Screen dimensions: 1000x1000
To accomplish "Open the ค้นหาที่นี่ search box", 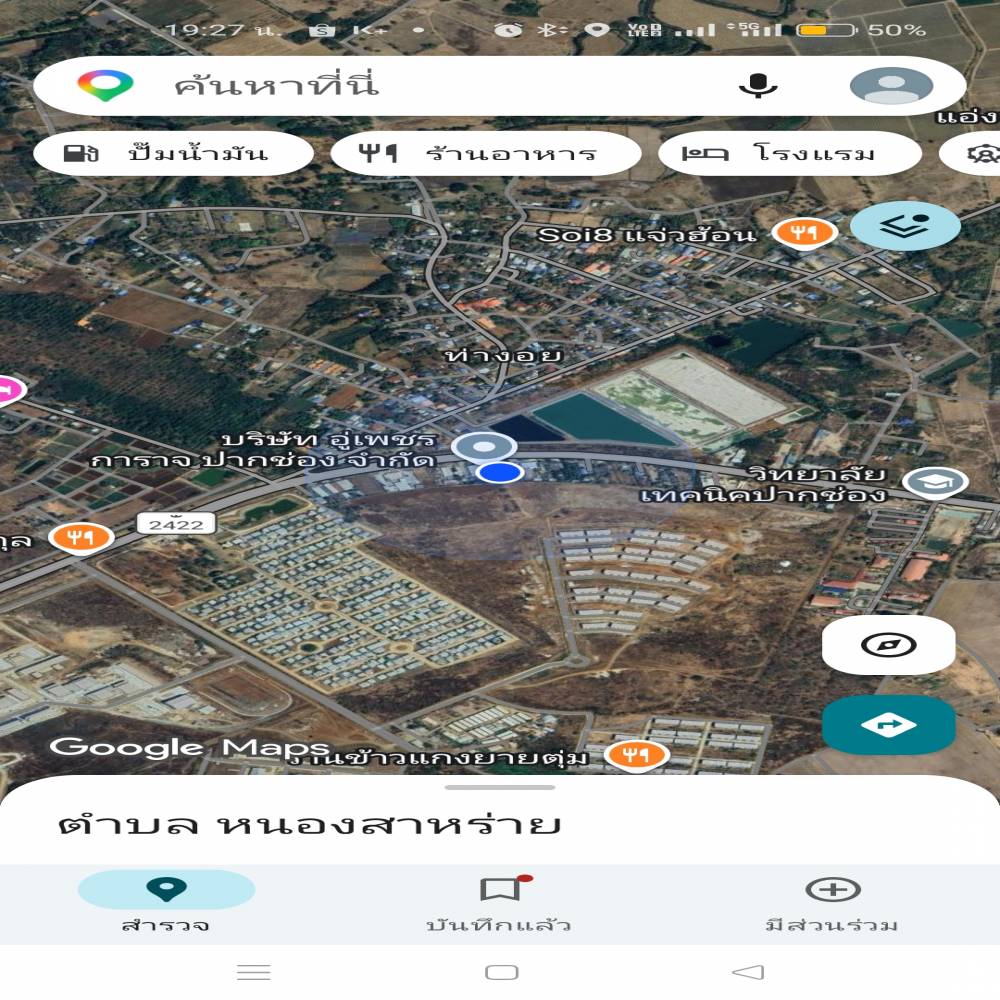I will pyautogui.click(x=400, y=85).
